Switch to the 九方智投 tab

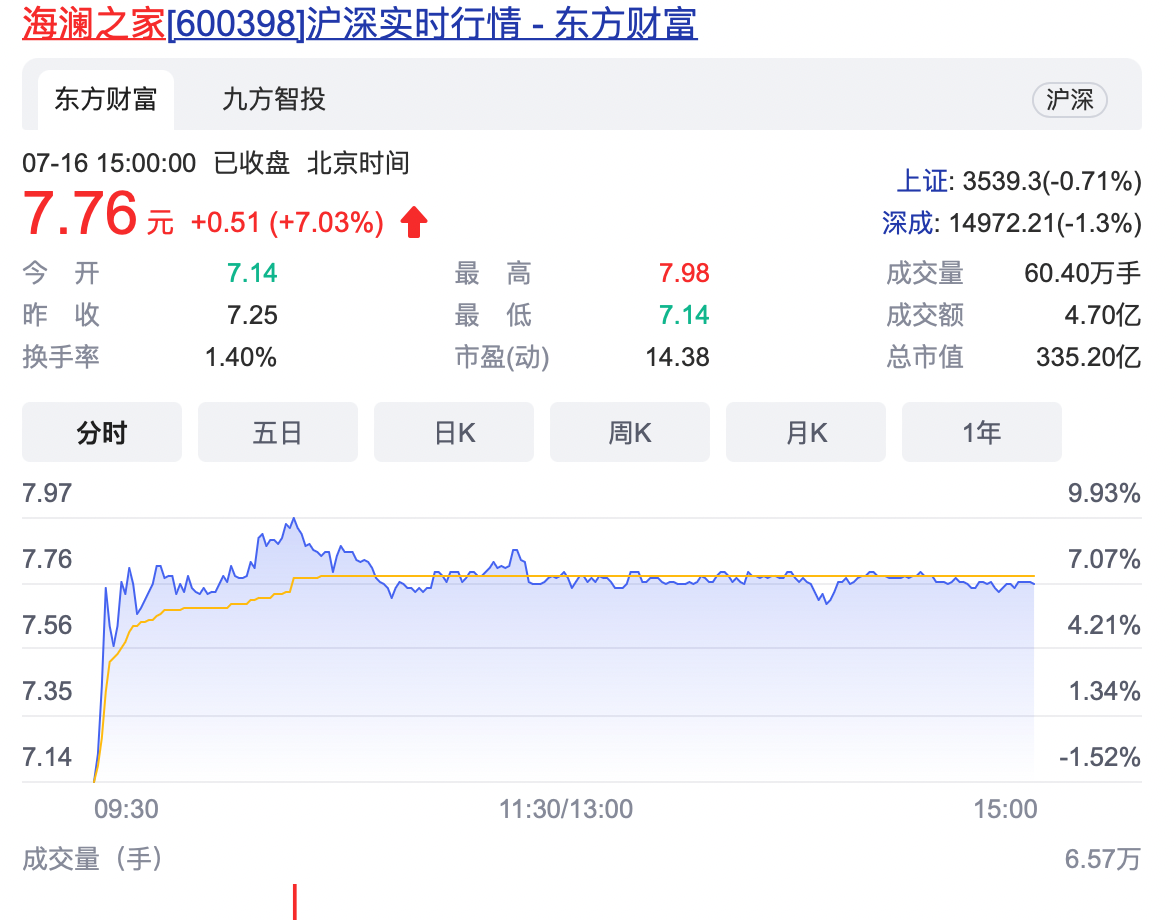pos(274,99)
